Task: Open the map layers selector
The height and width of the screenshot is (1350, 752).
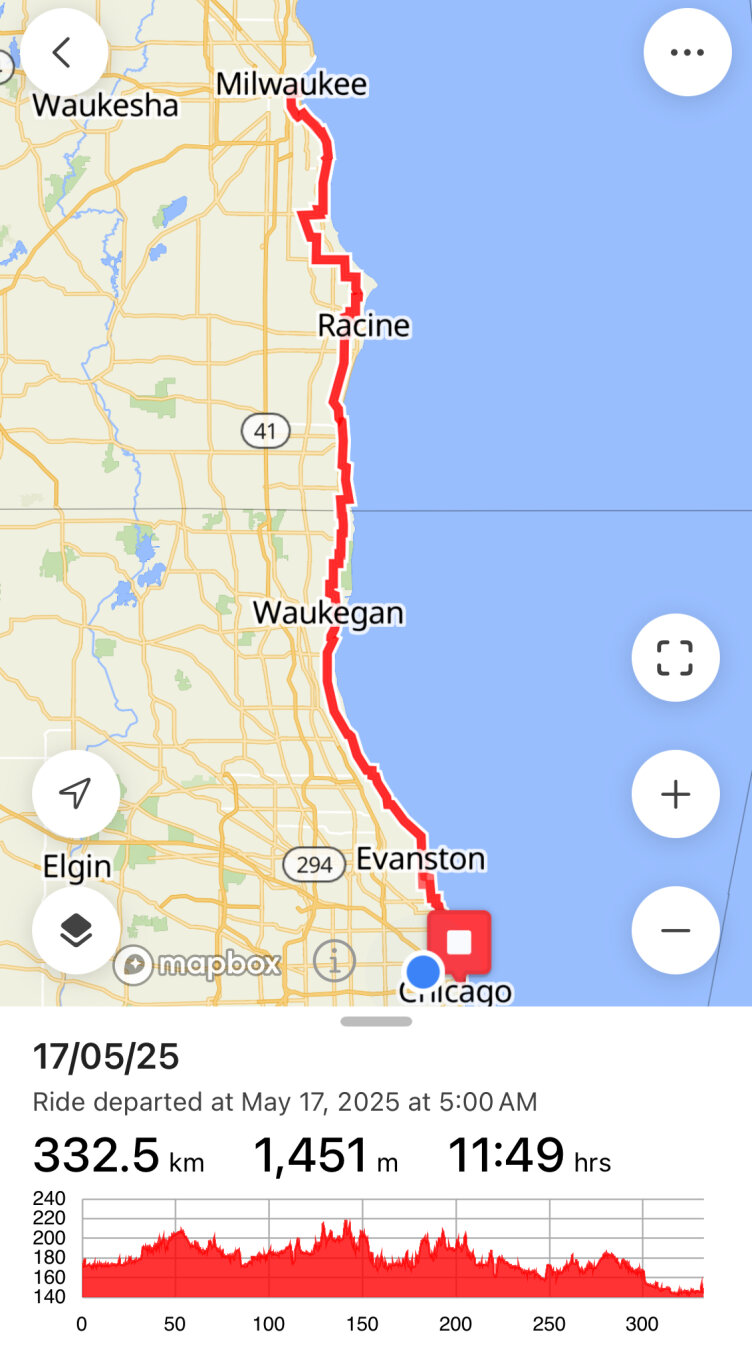Action: click(x=76, y=930)
